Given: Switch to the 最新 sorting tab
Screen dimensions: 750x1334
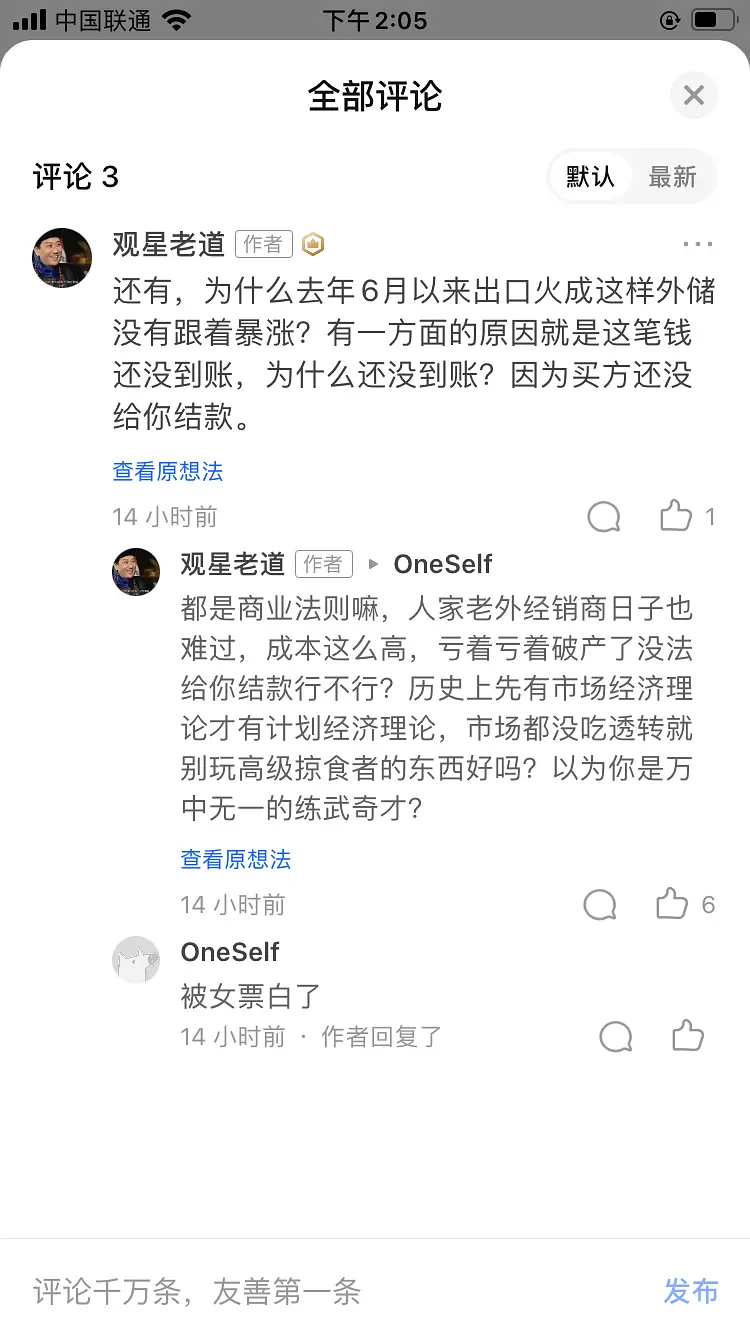Looking at the screenshot, I should (x=672, y=177).
